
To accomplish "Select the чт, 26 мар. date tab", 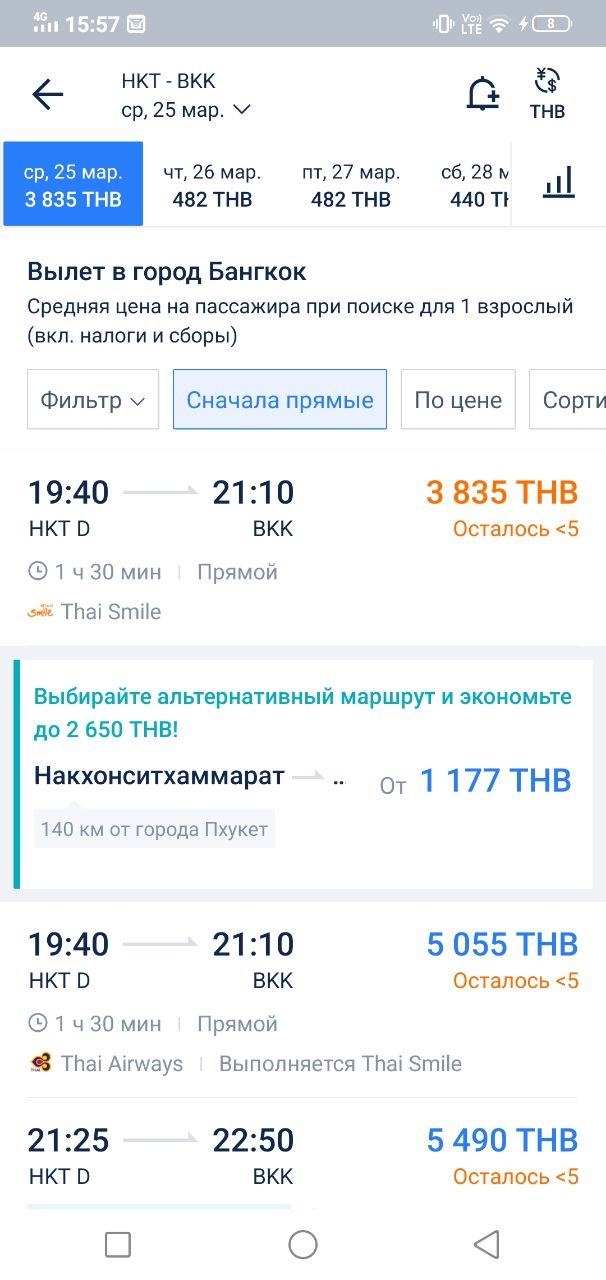I will pyautogui.click(x=211, y=185).
